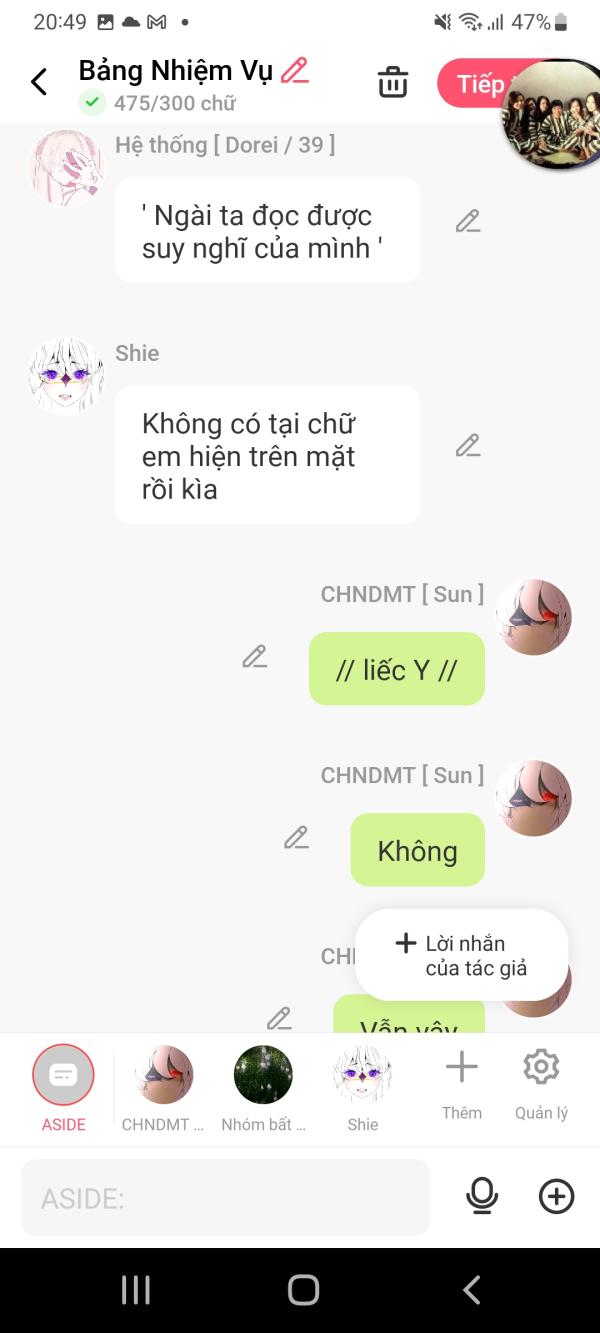Tap the trash can delete icon

tap(393, 83)
